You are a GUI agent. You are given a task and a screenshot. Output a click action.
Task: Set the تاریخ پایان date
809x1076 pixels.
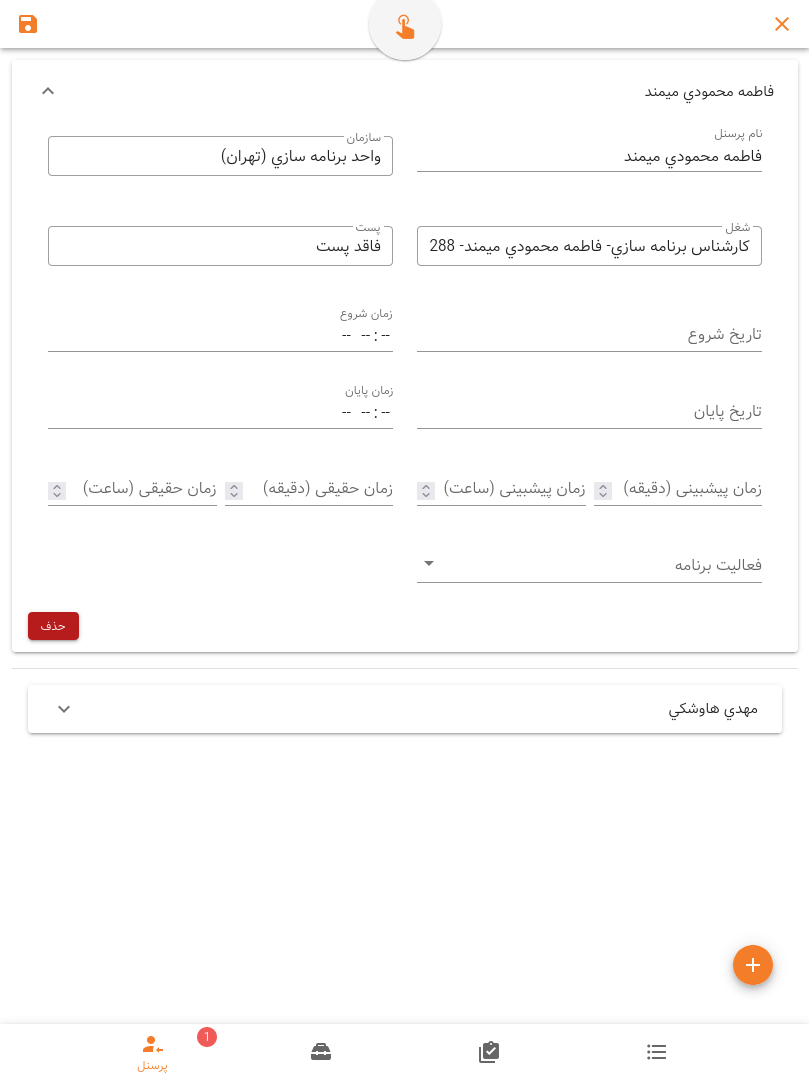point(589,412)
